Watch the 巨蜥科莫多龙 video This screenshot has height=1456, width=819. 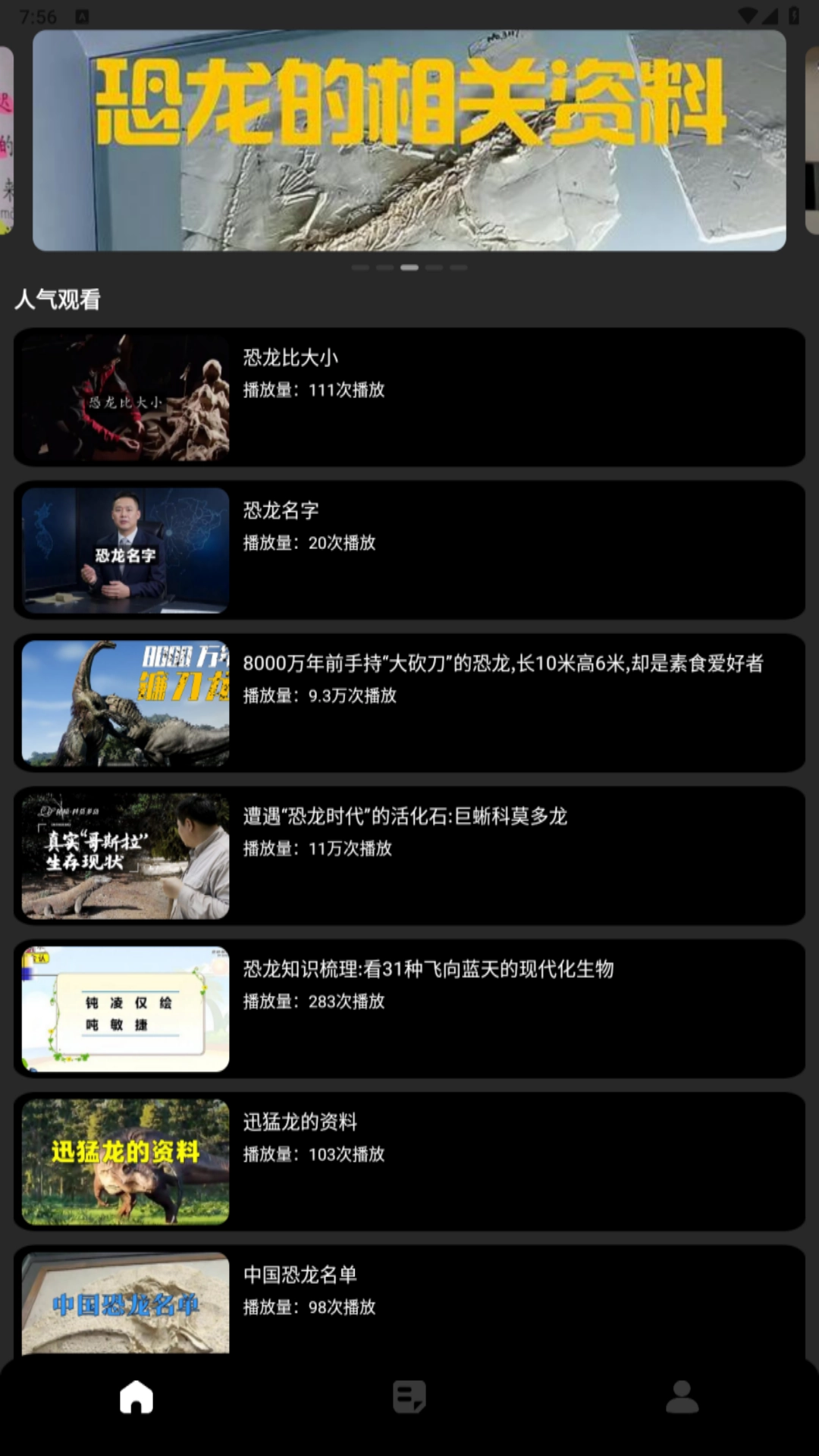(409, 855)
